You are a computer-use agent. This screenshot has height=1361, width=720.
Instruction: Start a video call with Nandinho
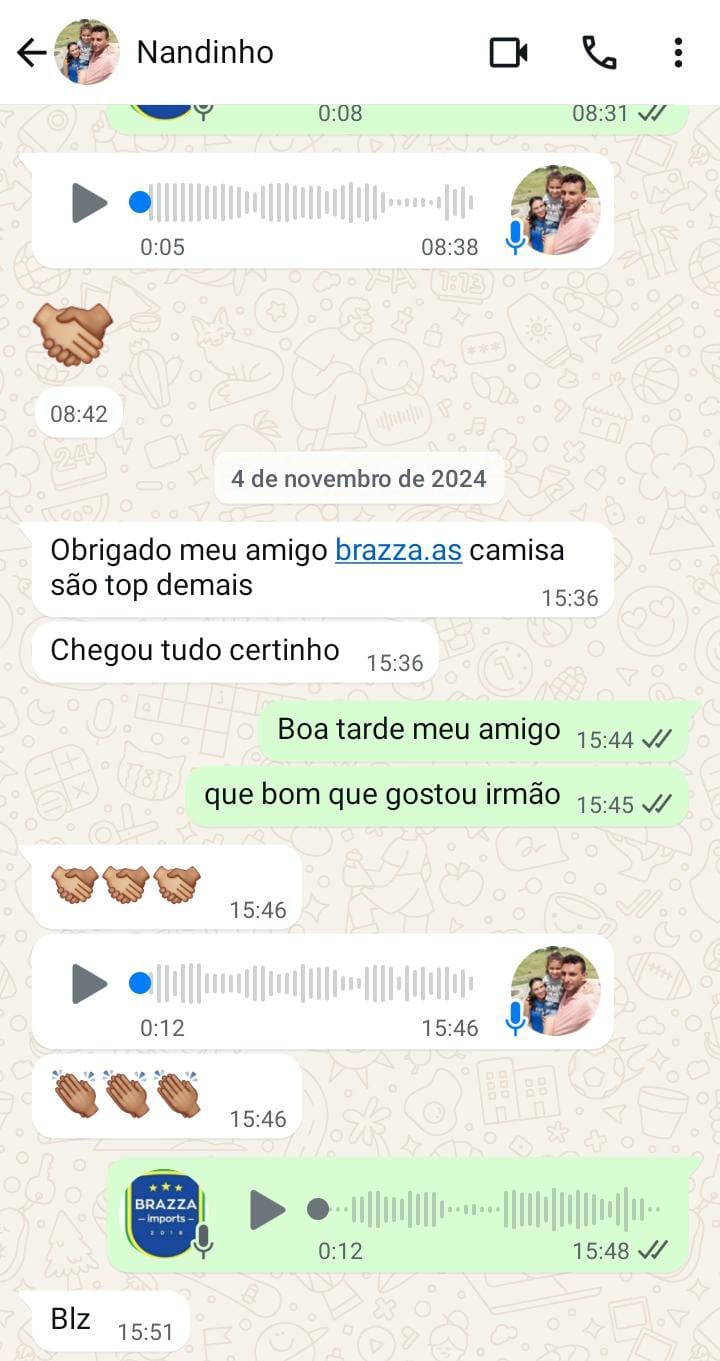point(508,52)
